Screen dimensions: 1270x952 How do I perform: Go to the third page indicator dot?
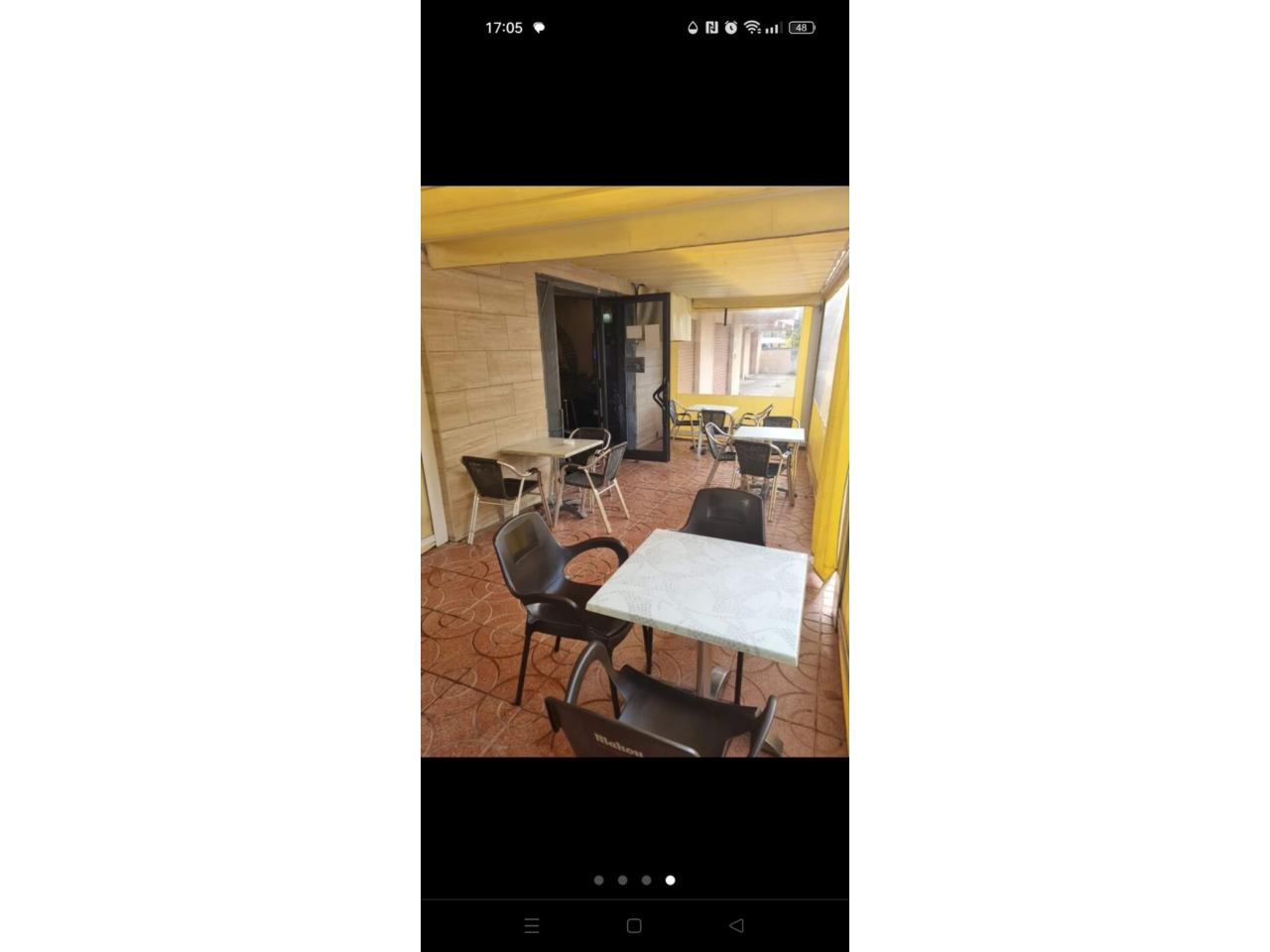646,880
